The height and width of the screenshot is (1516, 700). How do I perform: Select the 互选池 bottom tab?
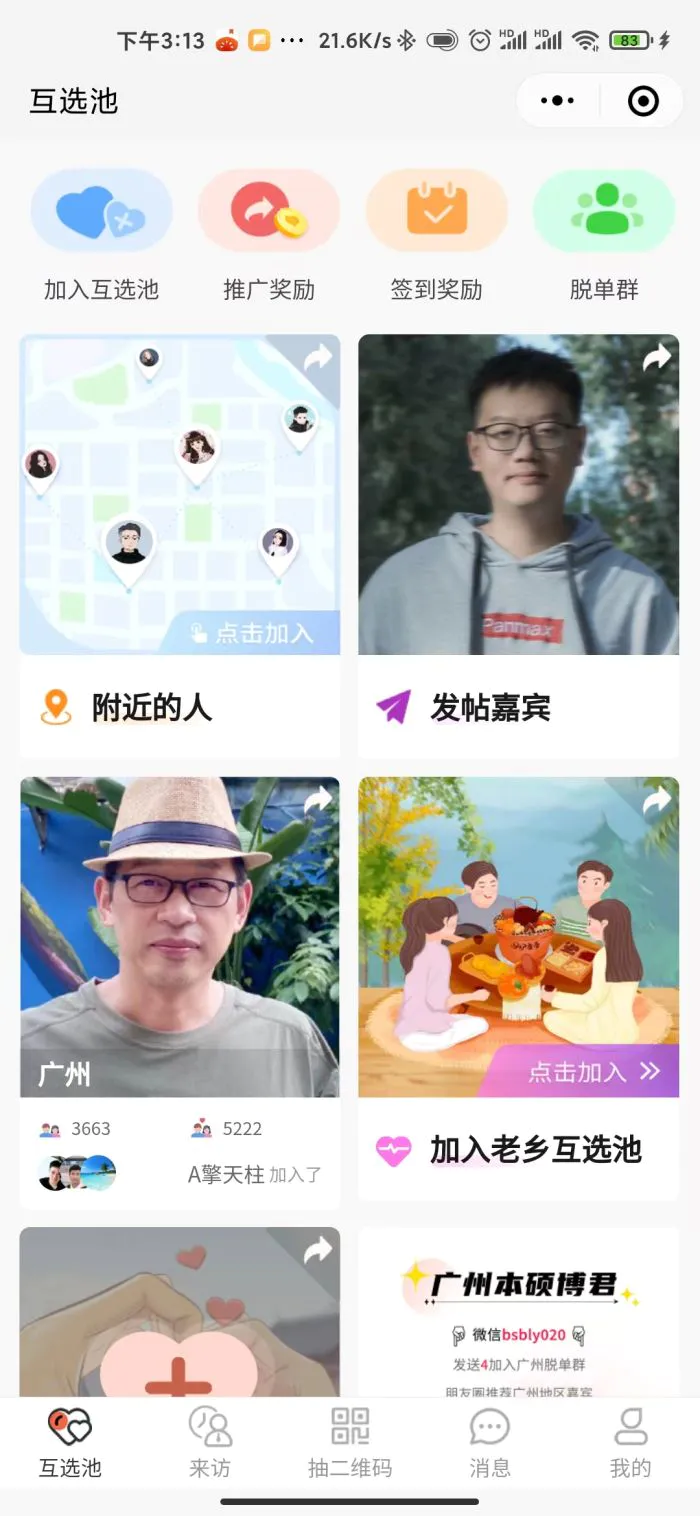pyautogui.click(x=70, y=1442)
